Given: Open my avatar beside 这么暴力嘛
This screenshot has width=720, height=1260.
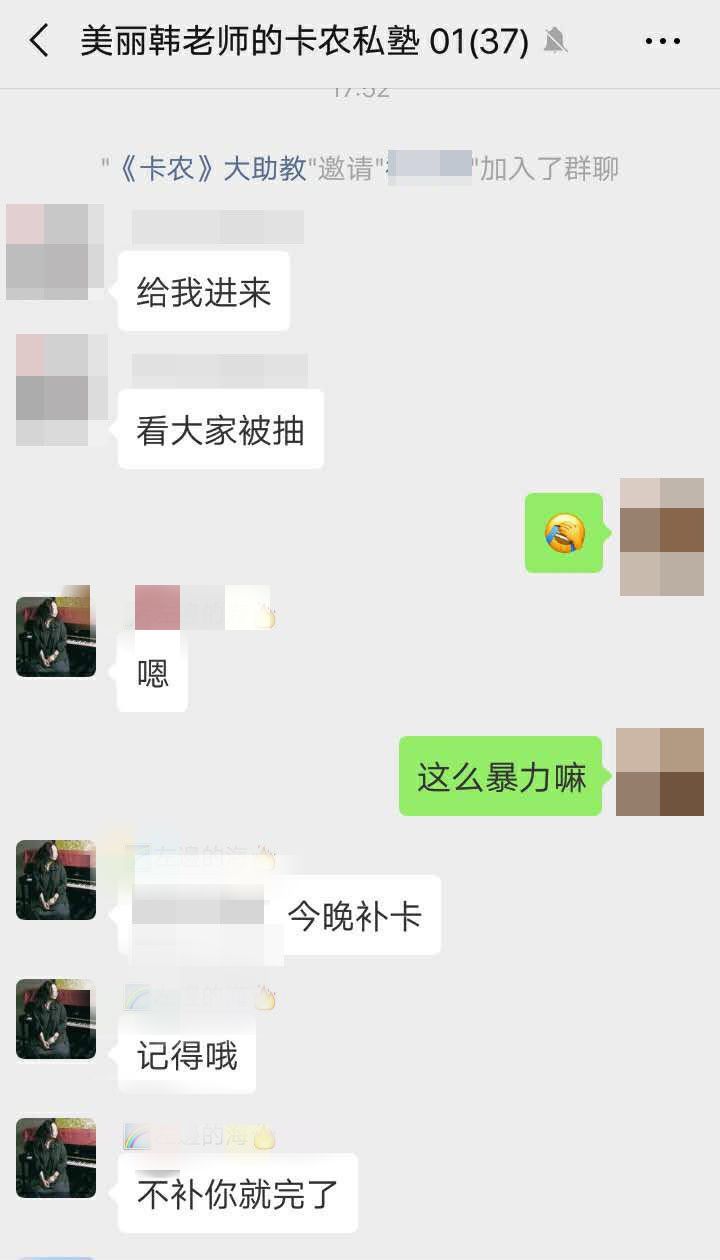Looking at the screenshot, I should (660, 772).
